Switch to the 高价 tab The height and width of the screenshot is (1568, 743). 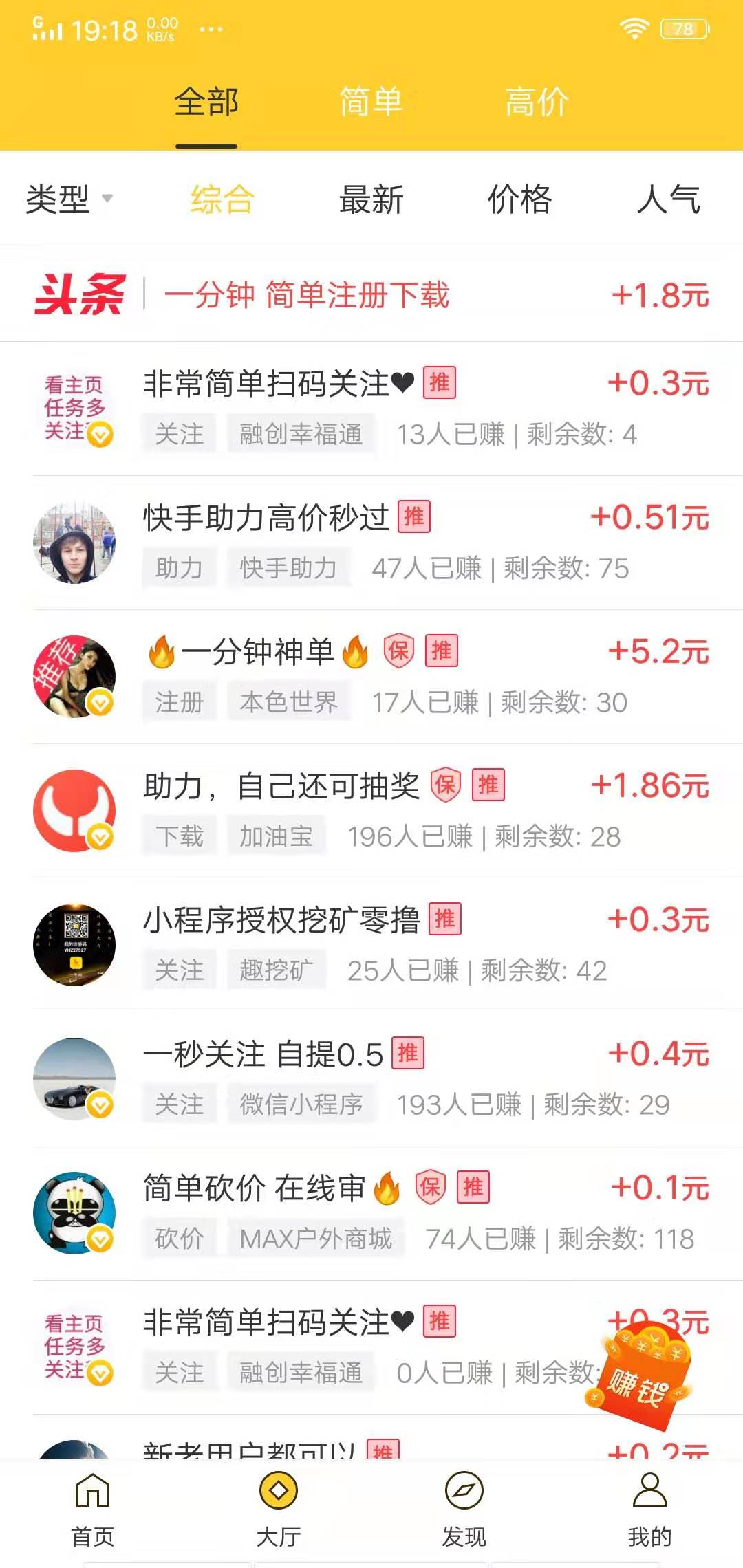pyautogui.click(x=537, y=101)
